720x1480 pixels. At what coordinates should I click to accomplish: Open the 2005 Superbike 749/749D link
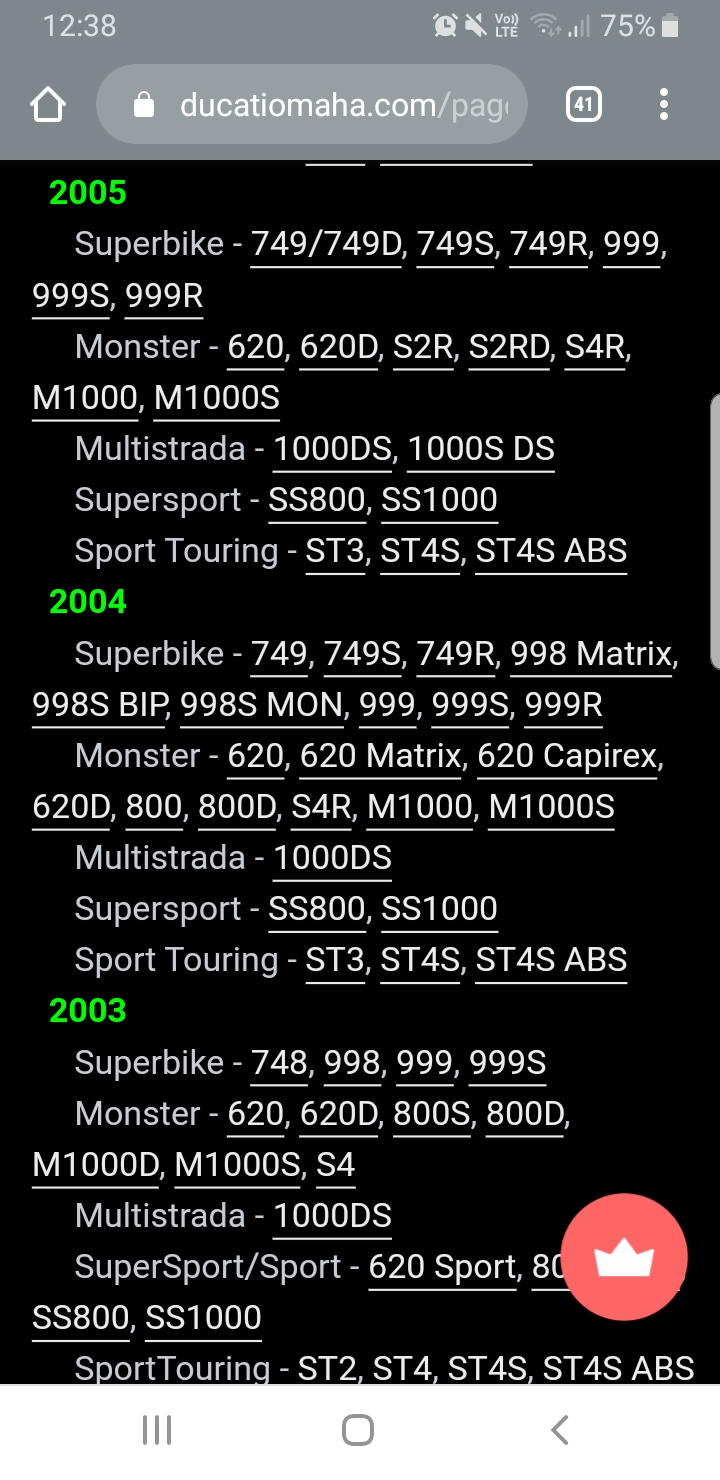coord(326,244)
